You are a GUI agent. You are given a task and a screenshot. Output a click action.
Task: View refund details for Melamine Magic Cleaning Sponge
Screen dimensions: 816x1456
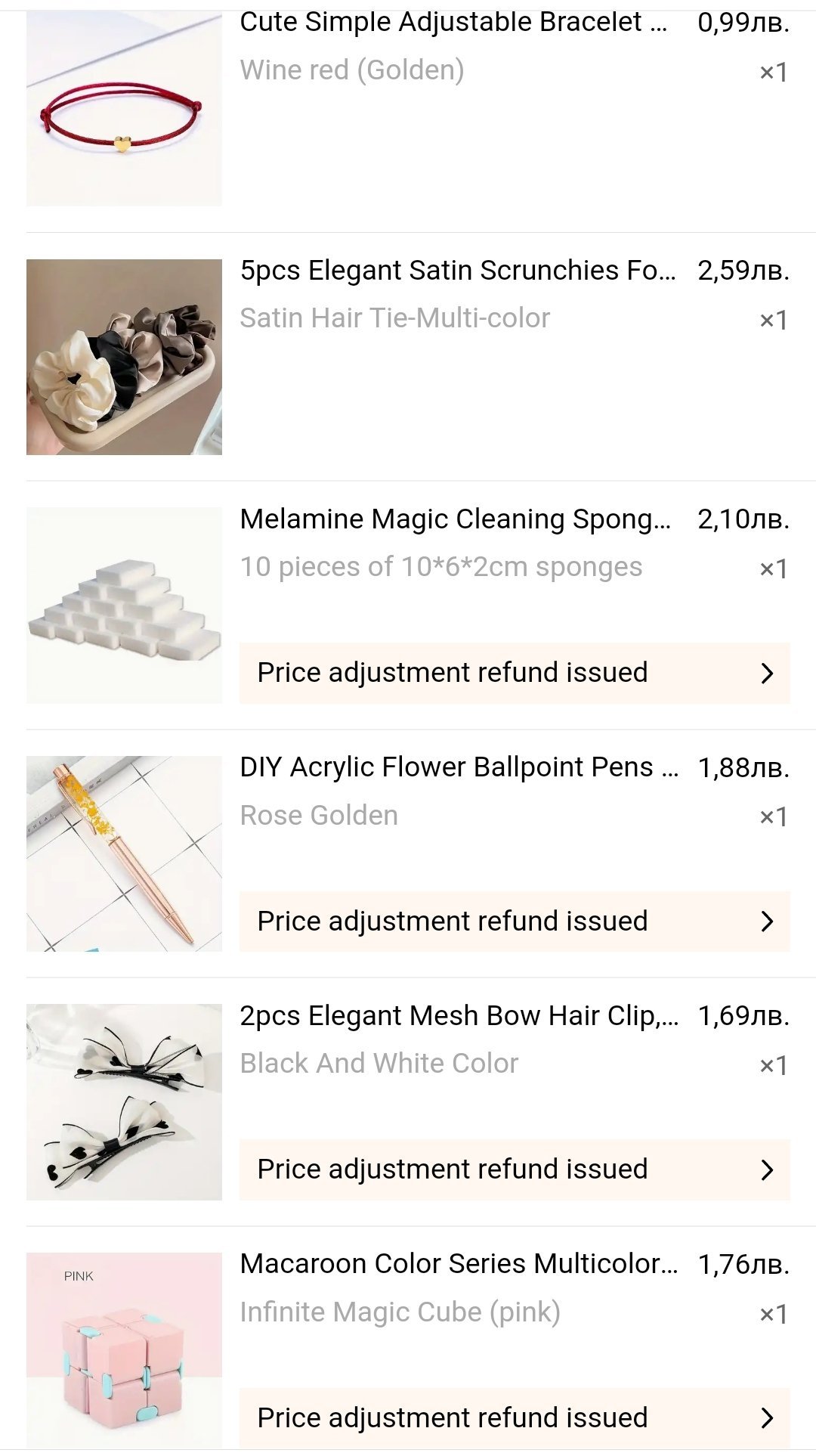(x=514, y=673)
